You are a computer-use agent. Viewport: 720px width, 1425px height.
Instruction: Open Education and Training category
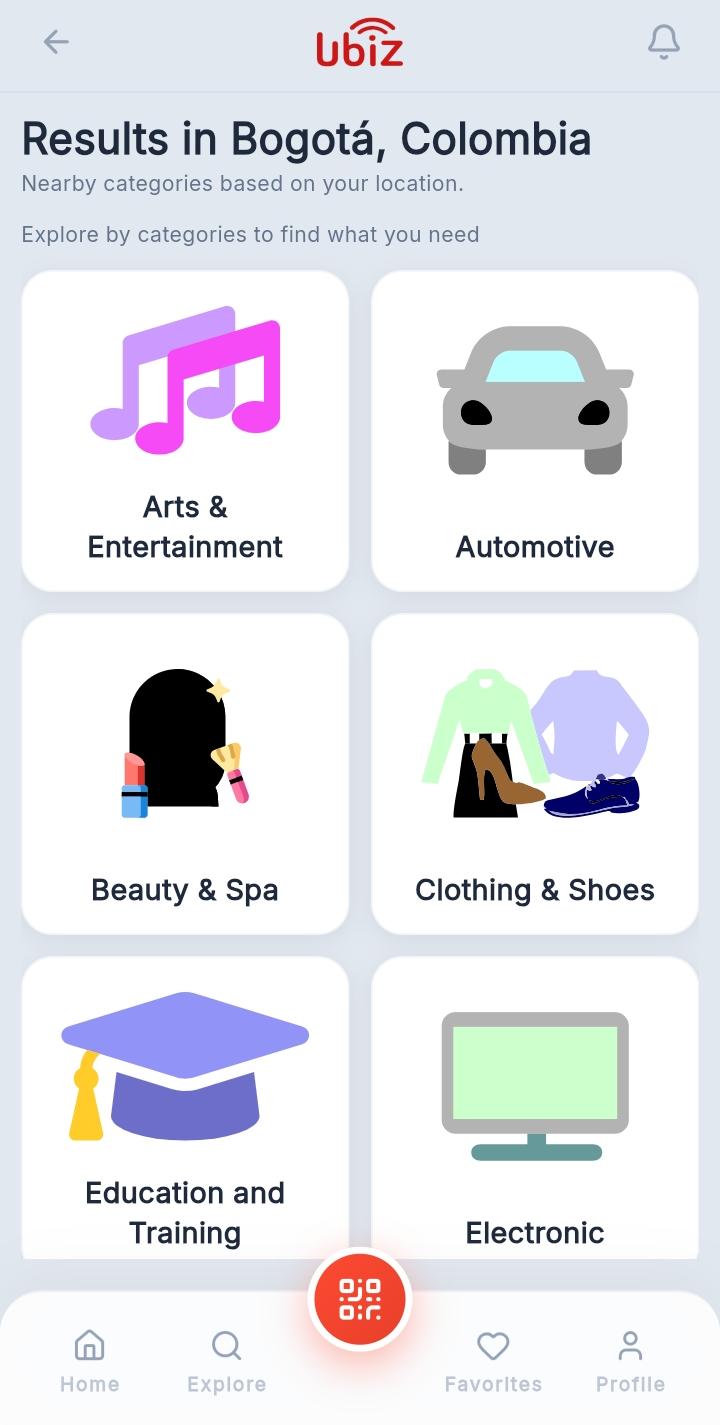185,1108
